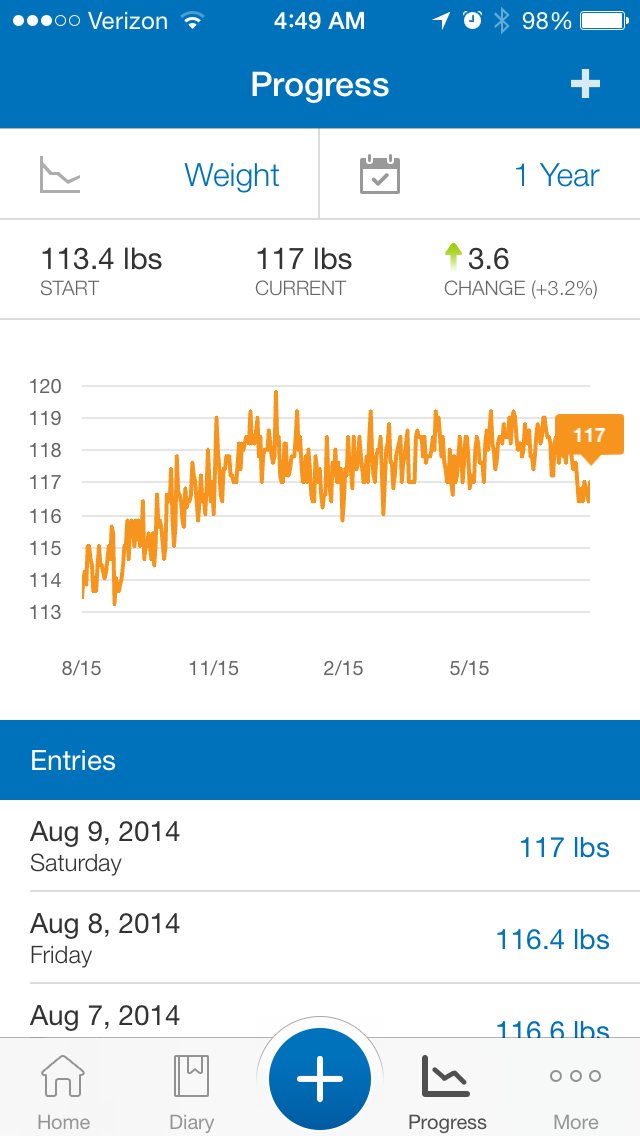The width and height of the screenshot is (640, 1136).
Task: Open the Aug 9, 2014 weight entry
Action: [320, 845]
